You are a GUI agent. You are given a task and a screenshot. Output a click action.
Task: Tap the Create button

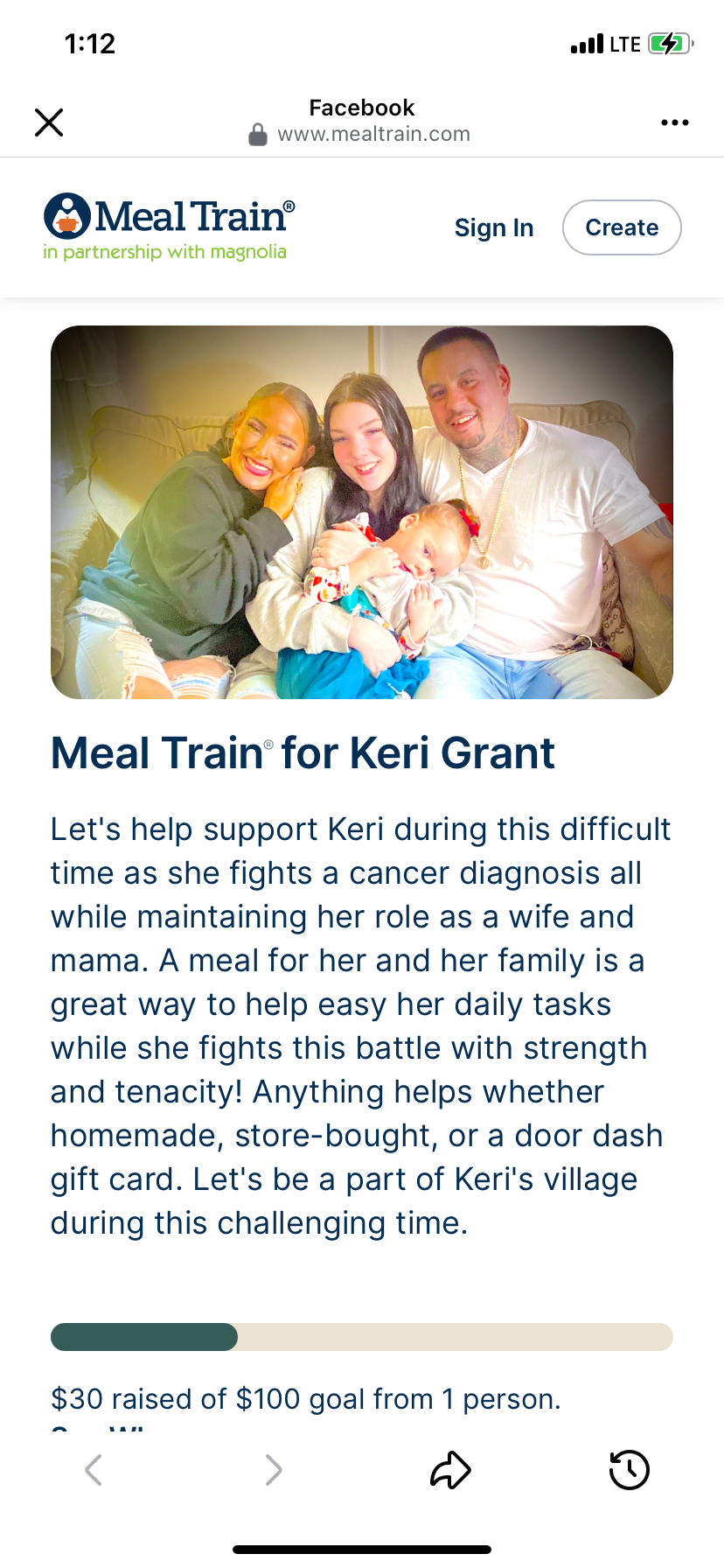click(621, 227)
